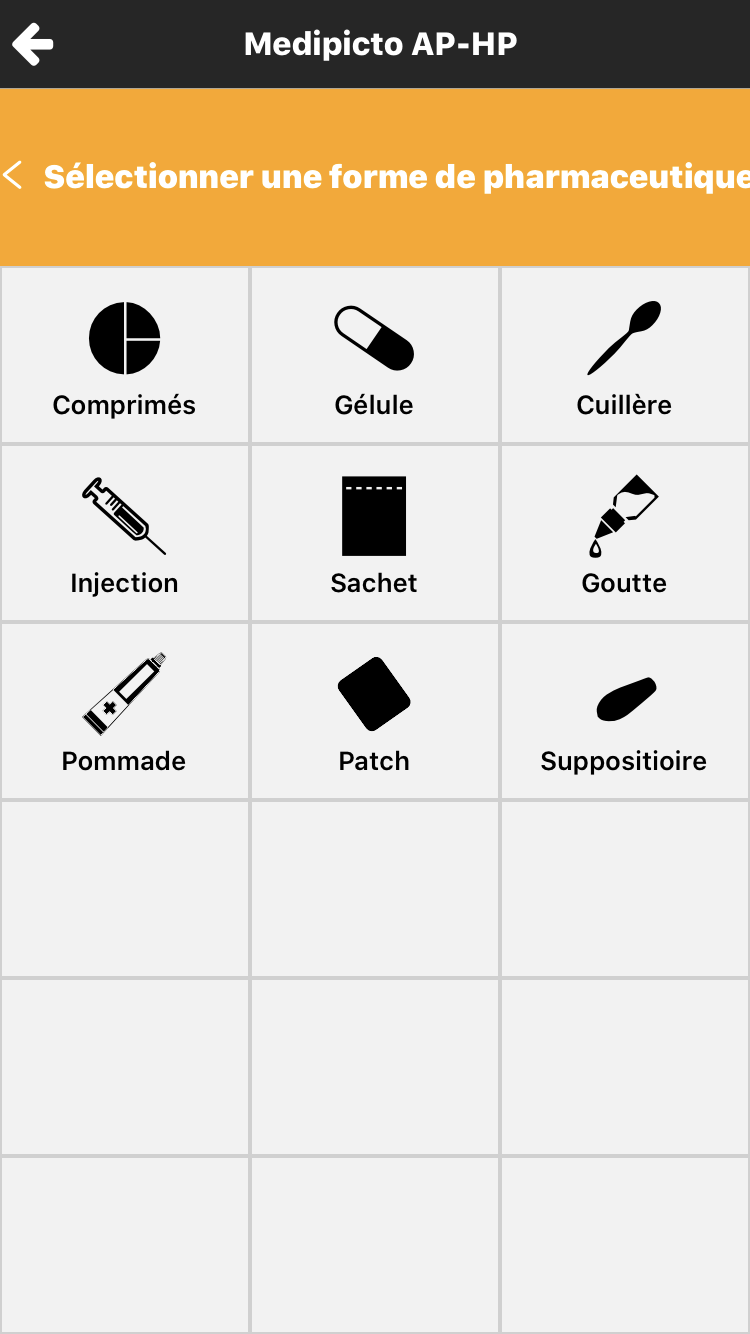Pick the Cuillère spoon option
Screen dimensions: 750x1334
(x=624, y=356)
